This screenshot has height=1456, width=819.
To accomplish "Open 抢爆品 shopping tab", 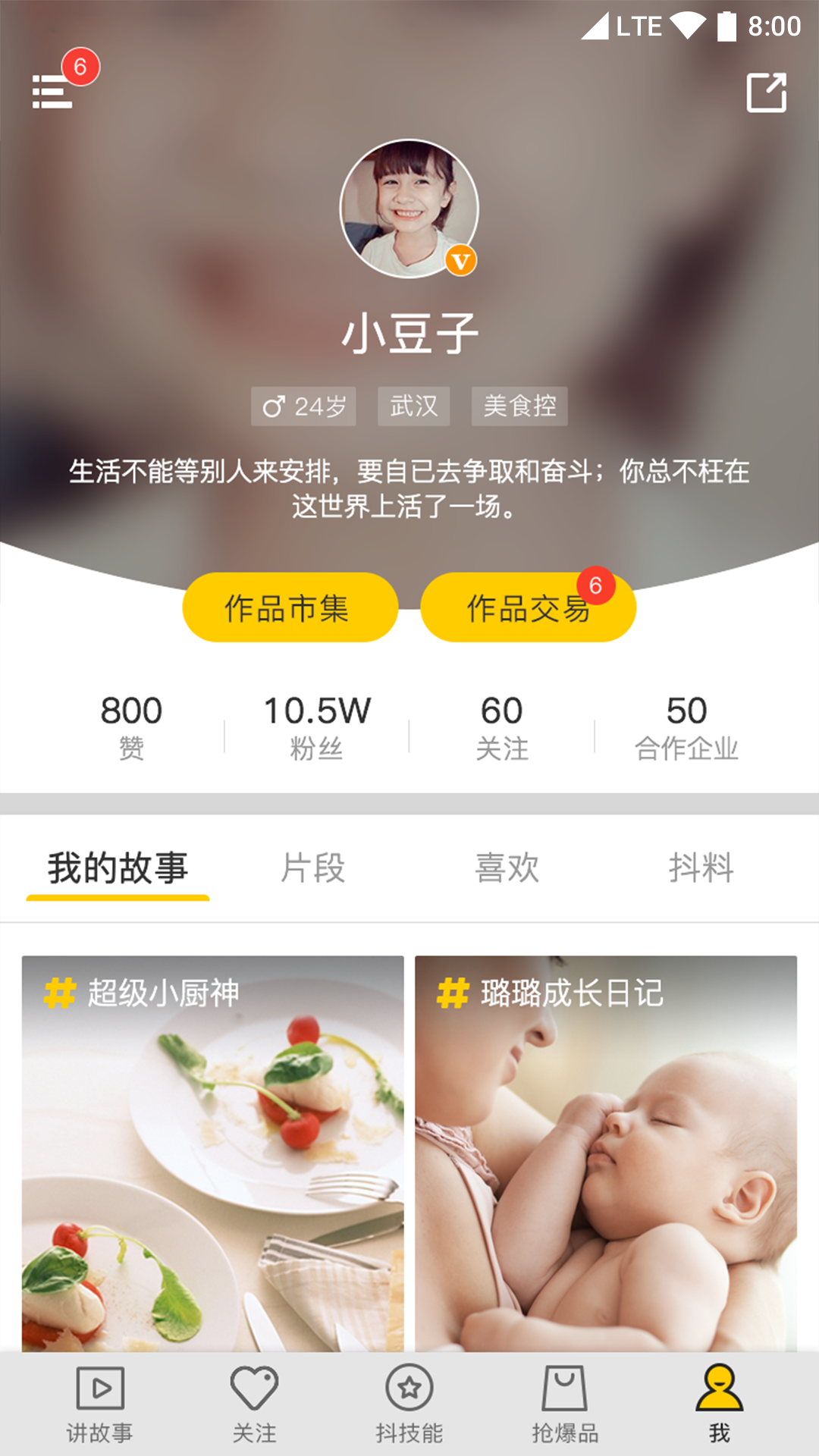I will point(565,1404).
